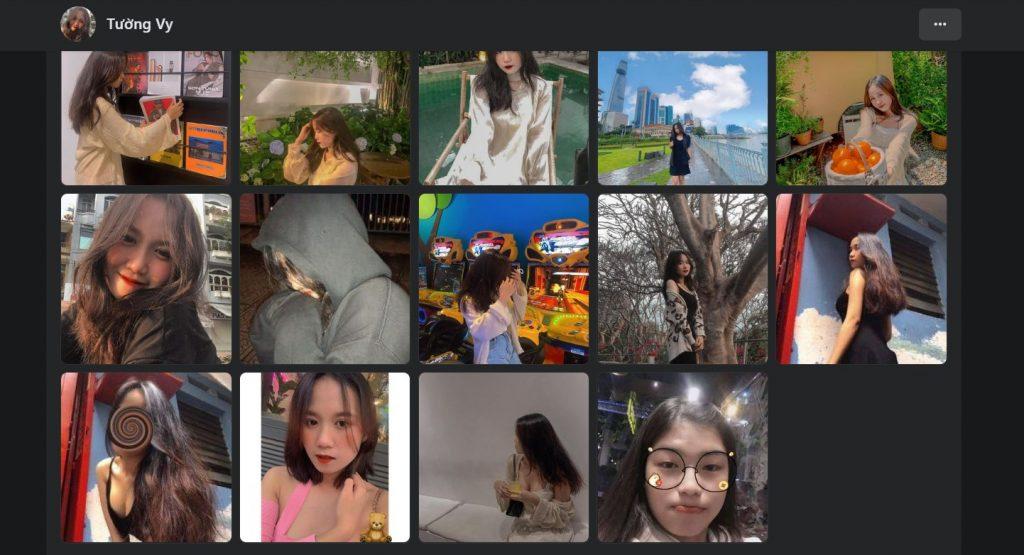View the photo with the city skyline
Image resolution: width=1024 pixels, height=555 pixels.
click(x=683, y=118)
